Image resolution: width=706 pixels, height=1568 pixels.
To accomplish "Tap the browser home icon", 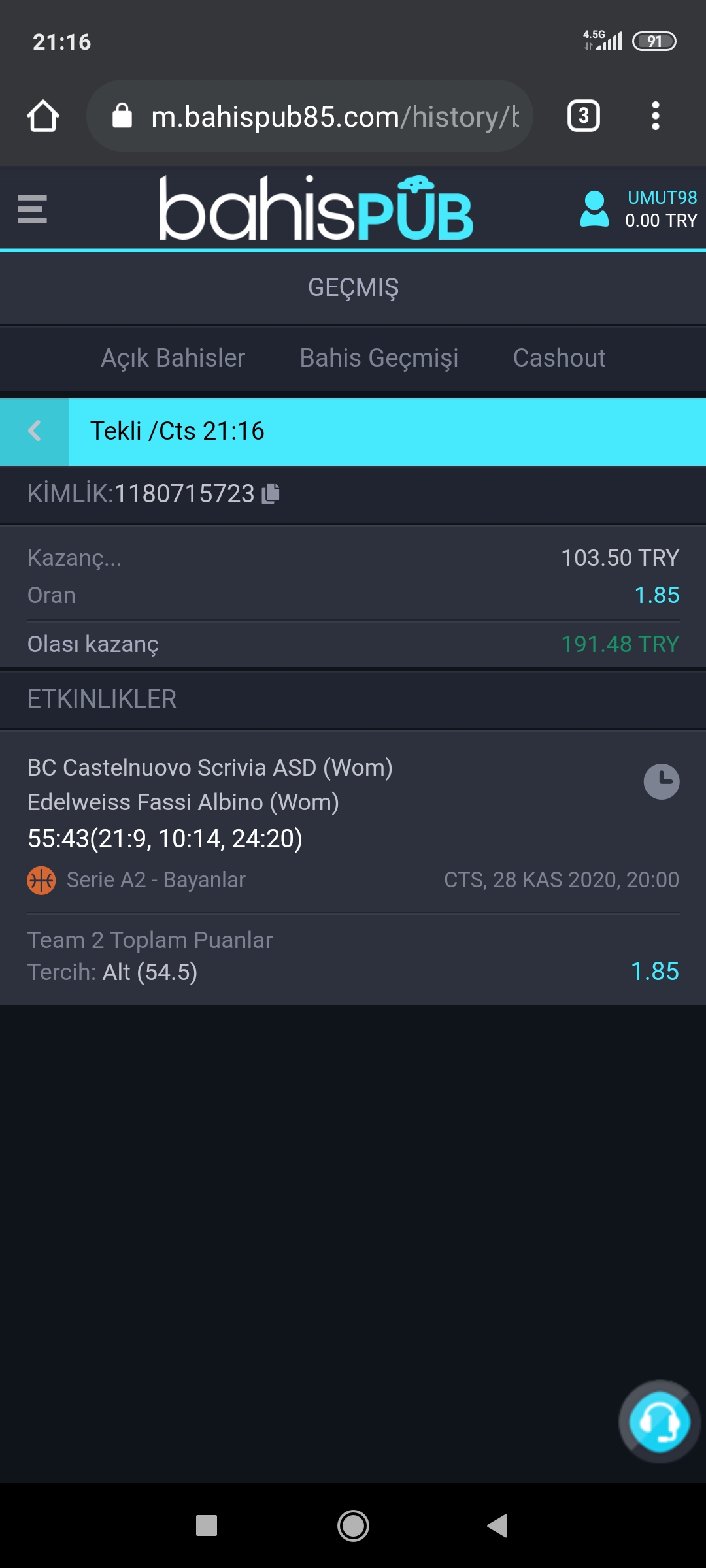I will (x=43, y=116).
